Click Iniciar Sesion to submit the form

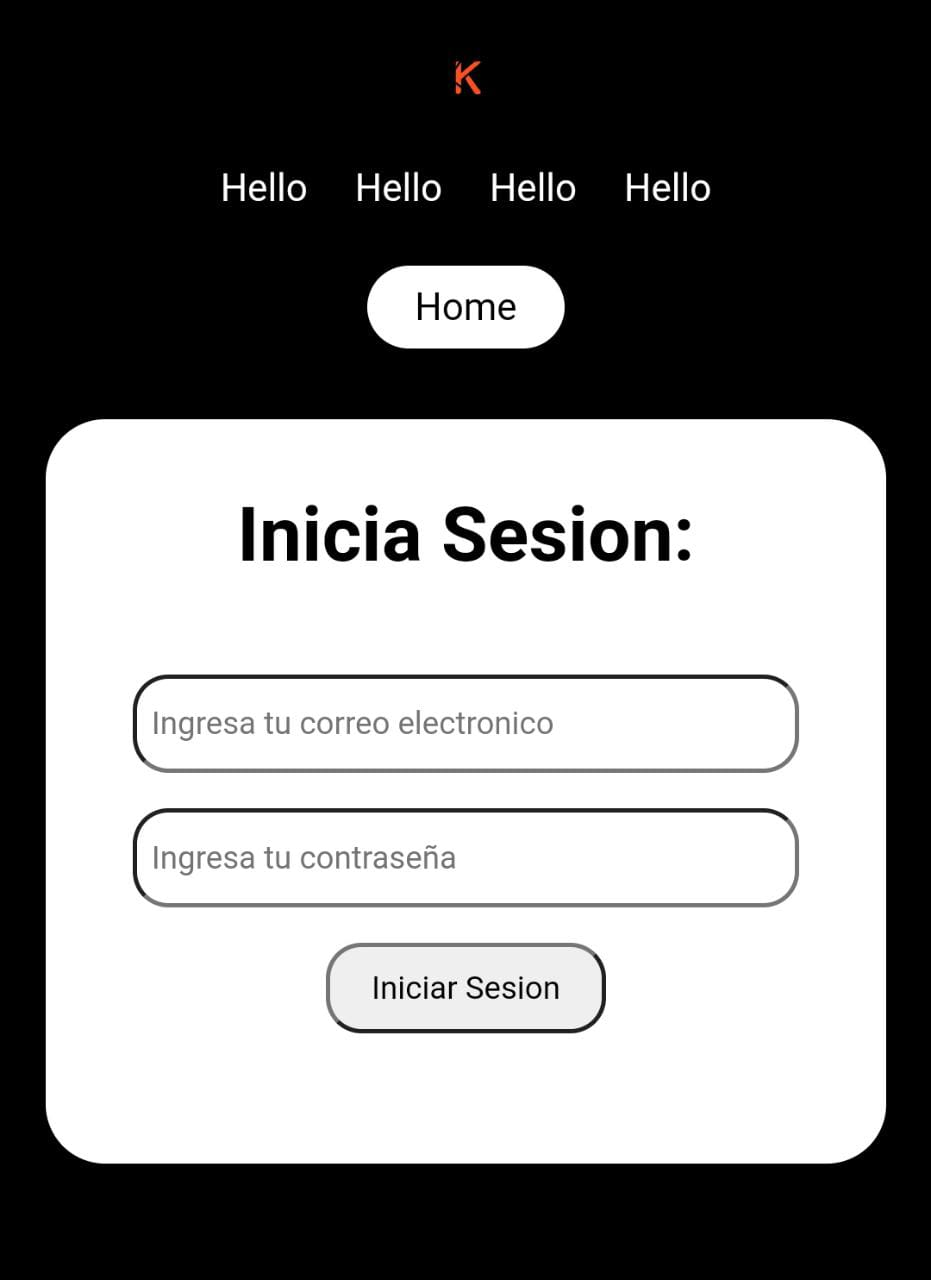[465, 988]
